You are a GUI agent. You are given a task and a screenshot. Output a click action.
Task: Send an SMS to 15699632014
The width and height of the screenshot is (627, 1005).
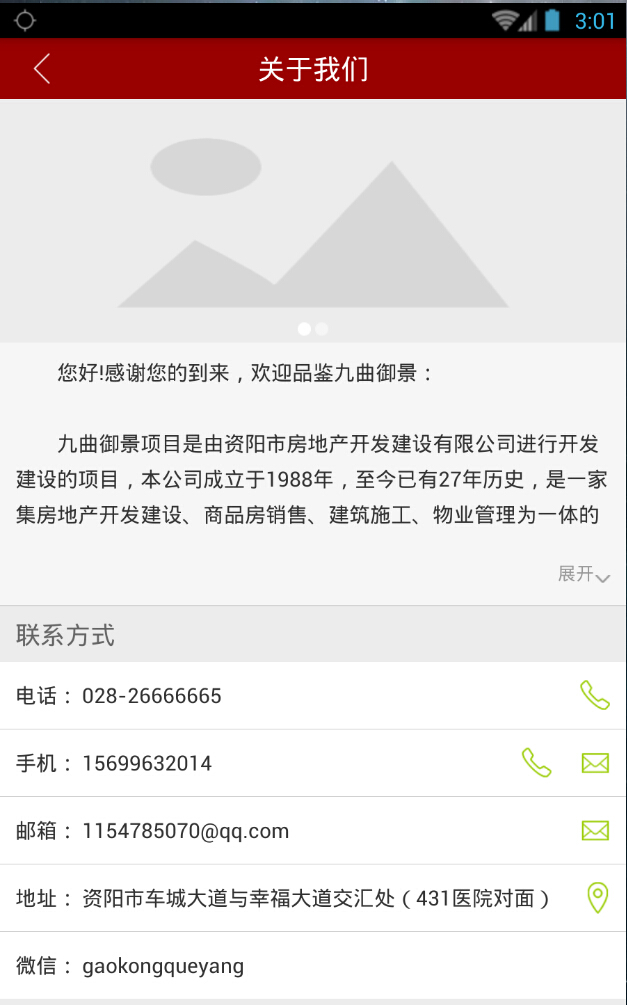(595, 763)
